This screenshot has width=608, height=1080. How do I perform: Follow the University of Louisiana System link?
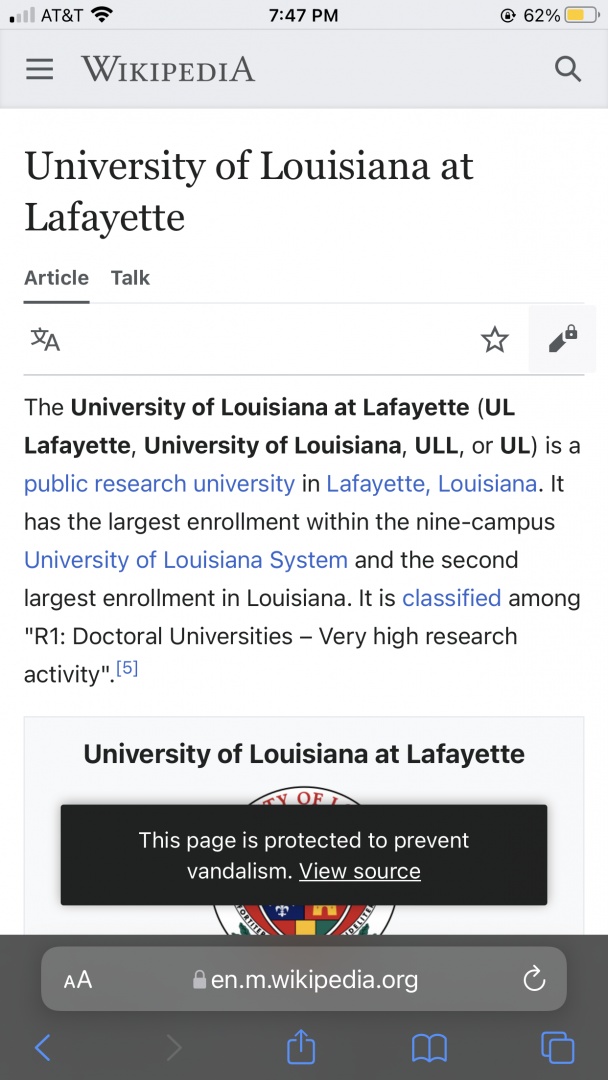pyautogui.click(x=186, y=560)
